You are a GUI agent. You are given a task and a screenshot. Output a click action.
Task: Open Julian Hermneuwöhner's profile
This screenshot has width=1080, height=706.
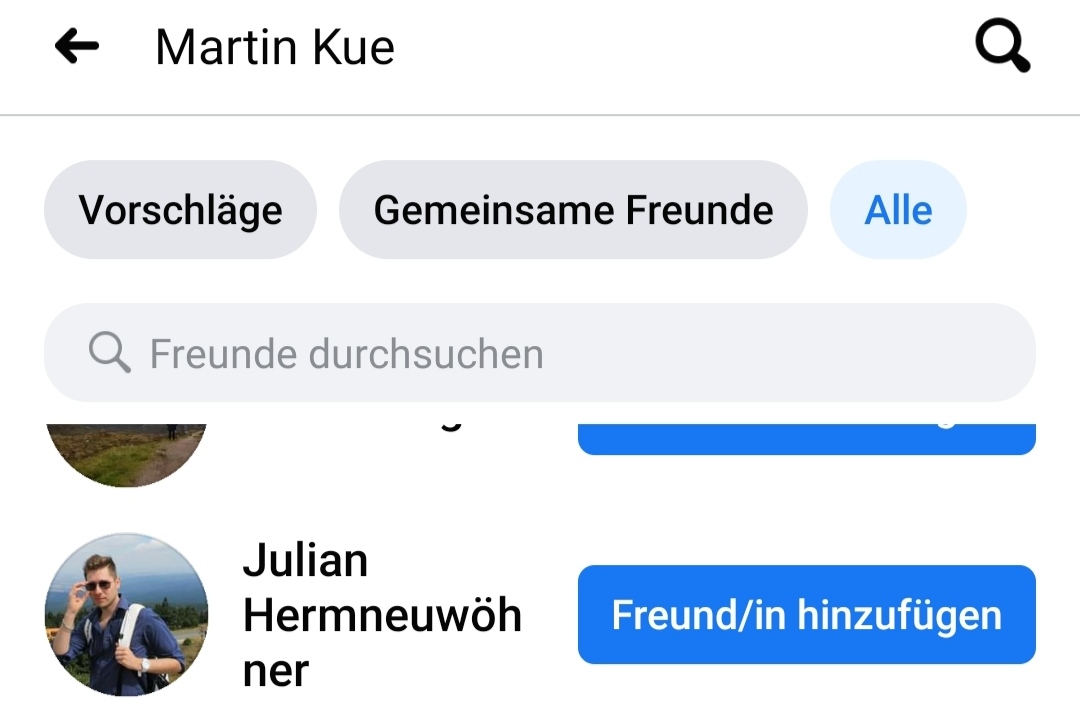click(x=381, y=615)
